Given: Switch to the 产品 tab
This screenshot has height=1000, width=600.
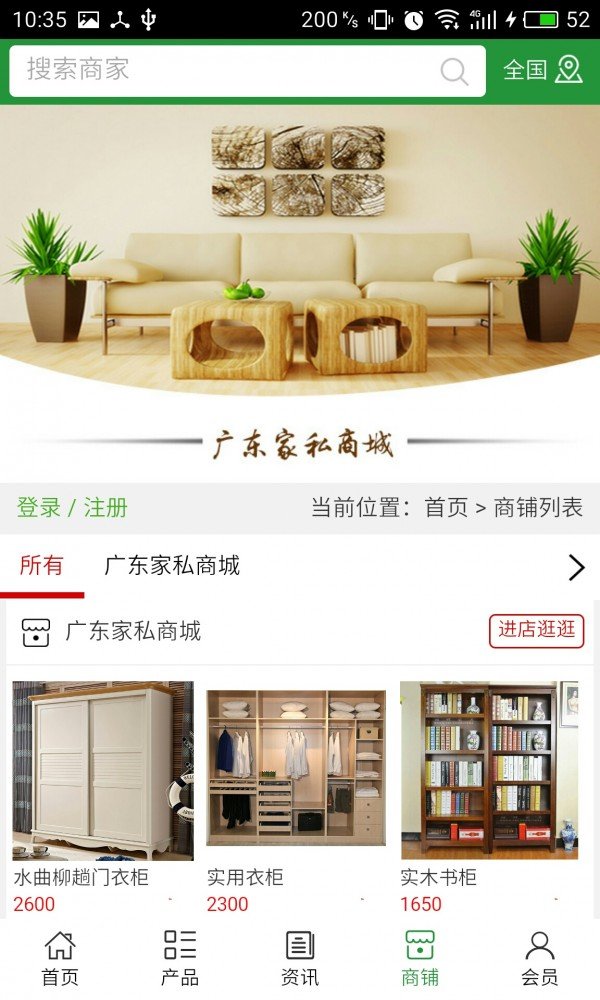Looking at the screenshot, I should [180, 958].
